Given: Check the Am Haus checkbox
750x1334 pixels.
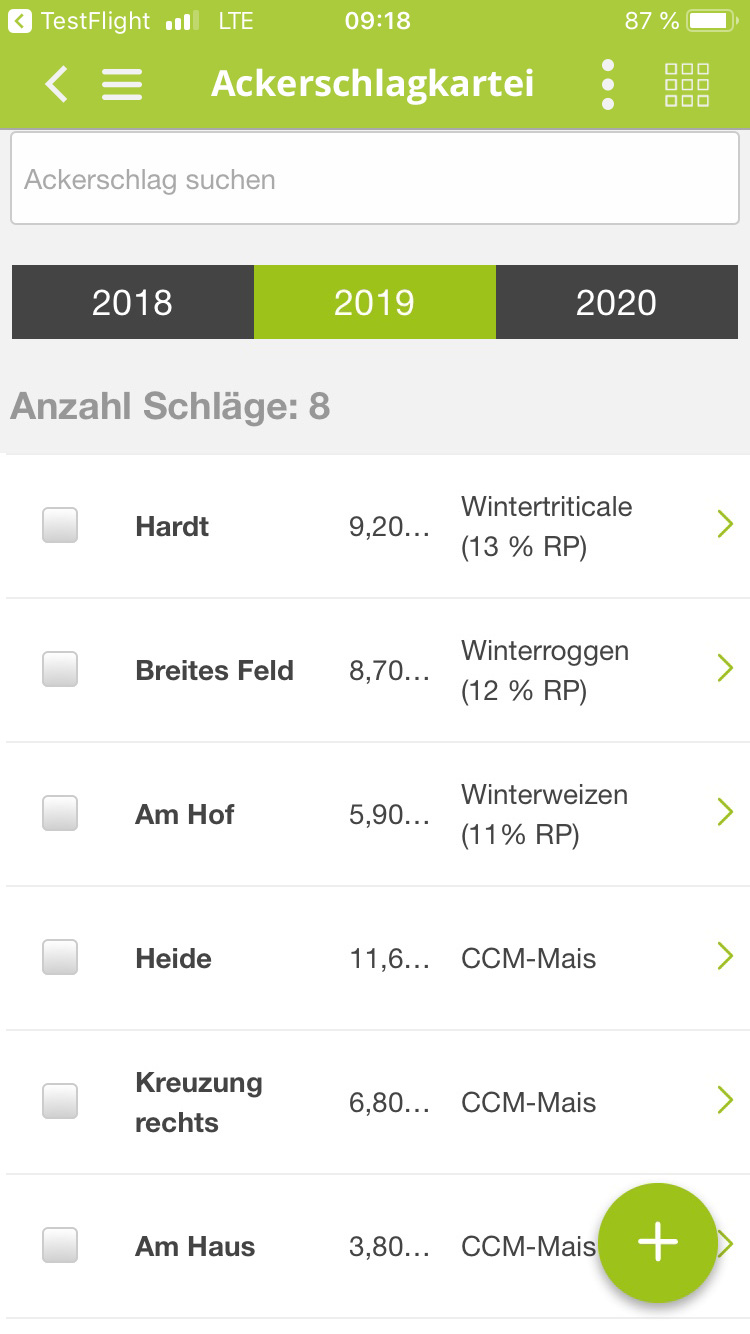Looking at the screenshot, I should tap(60, 1245).
